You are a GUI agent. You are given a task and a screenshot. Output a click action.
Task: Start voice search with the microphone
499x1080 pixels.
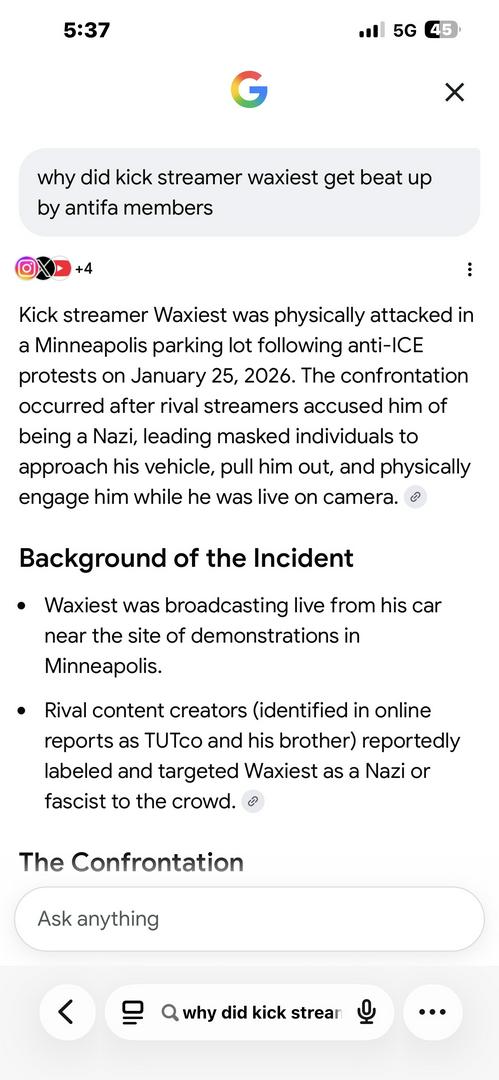coord(367,1012)
